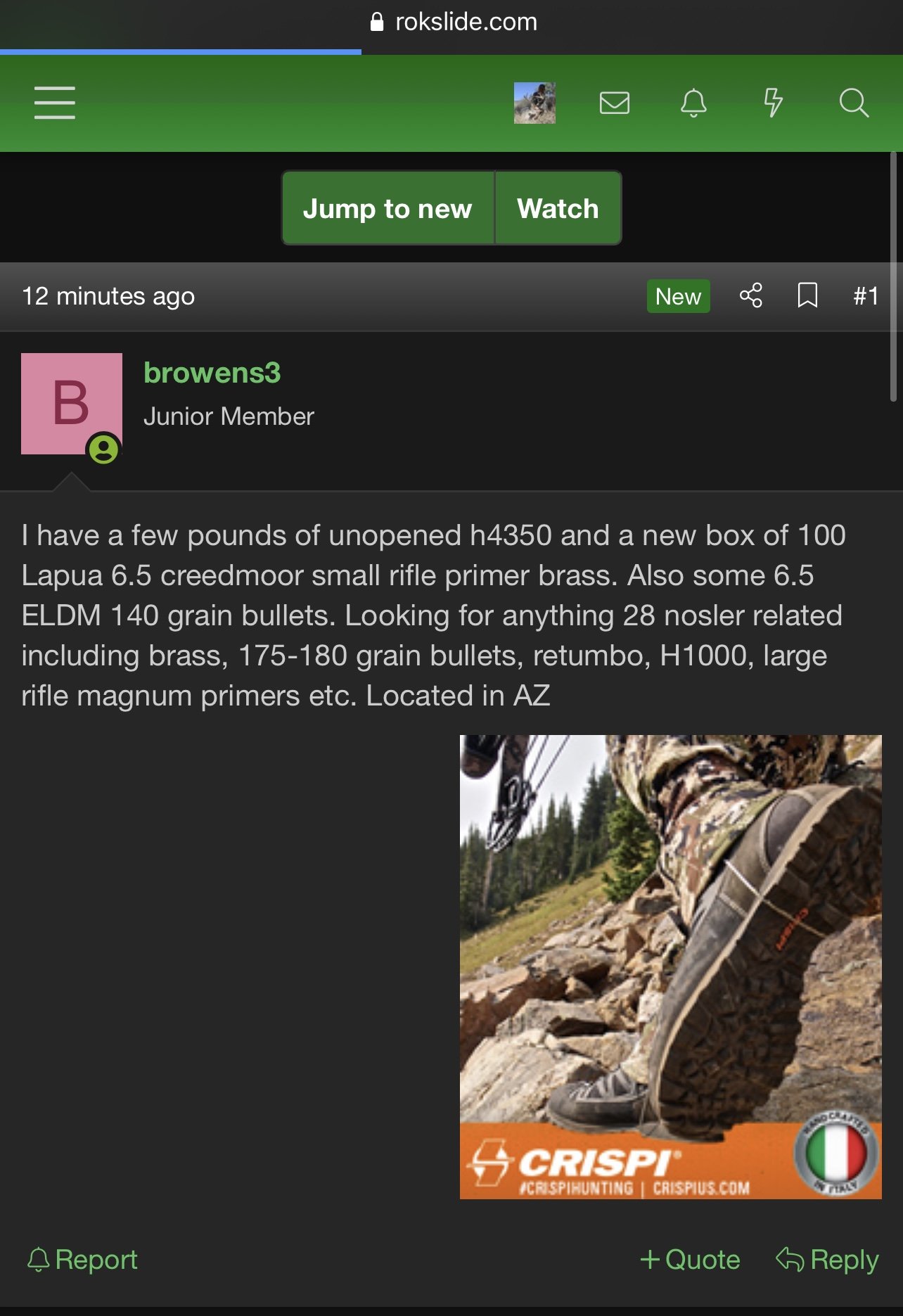Share this post
The width and height of the screenshot is (903, 1316).
tap(750, 296)
